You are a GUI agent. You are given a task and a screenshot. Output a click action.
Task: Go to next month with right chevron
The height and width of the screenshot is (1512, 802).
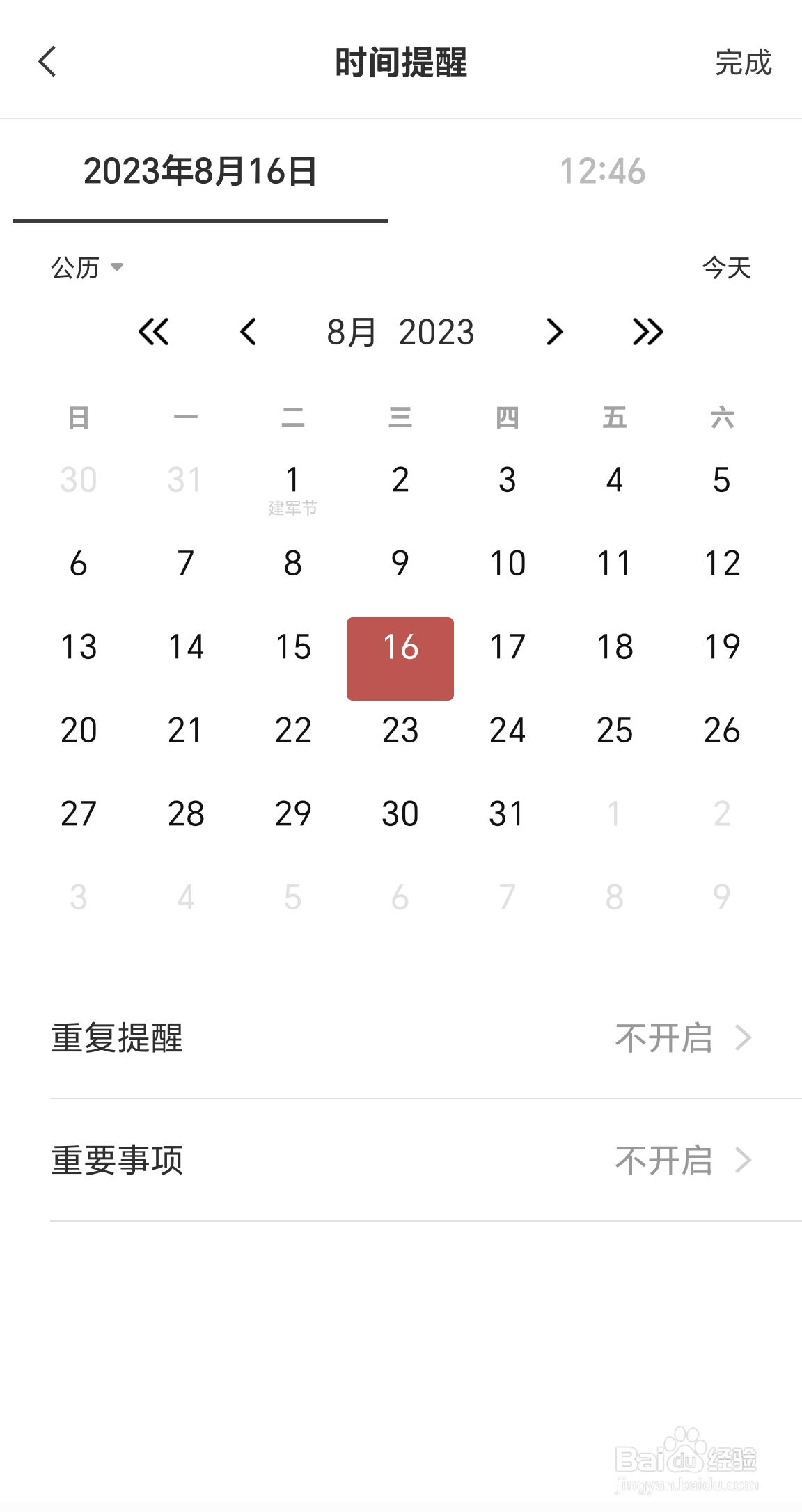555,333
